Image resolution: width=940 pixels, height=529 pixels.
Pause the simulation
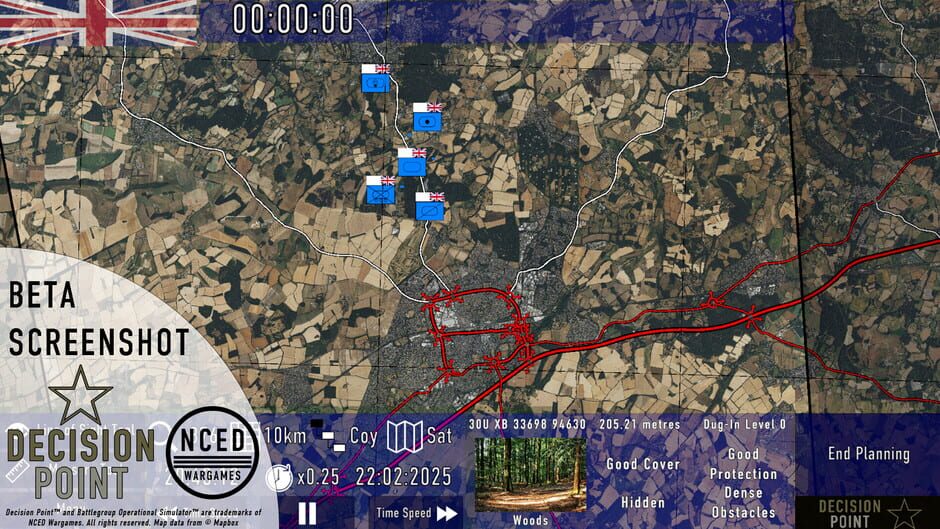308,513
